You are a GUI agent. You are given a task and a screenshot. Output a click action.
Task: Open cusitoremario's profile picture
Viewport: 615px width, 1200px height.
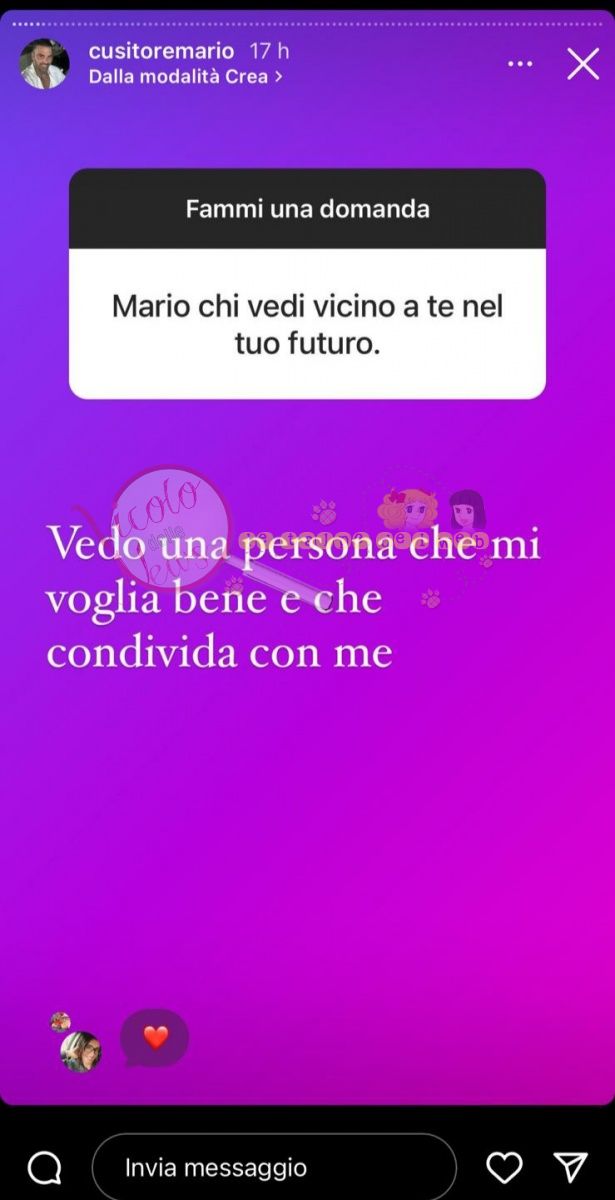(x=44, y=64)
